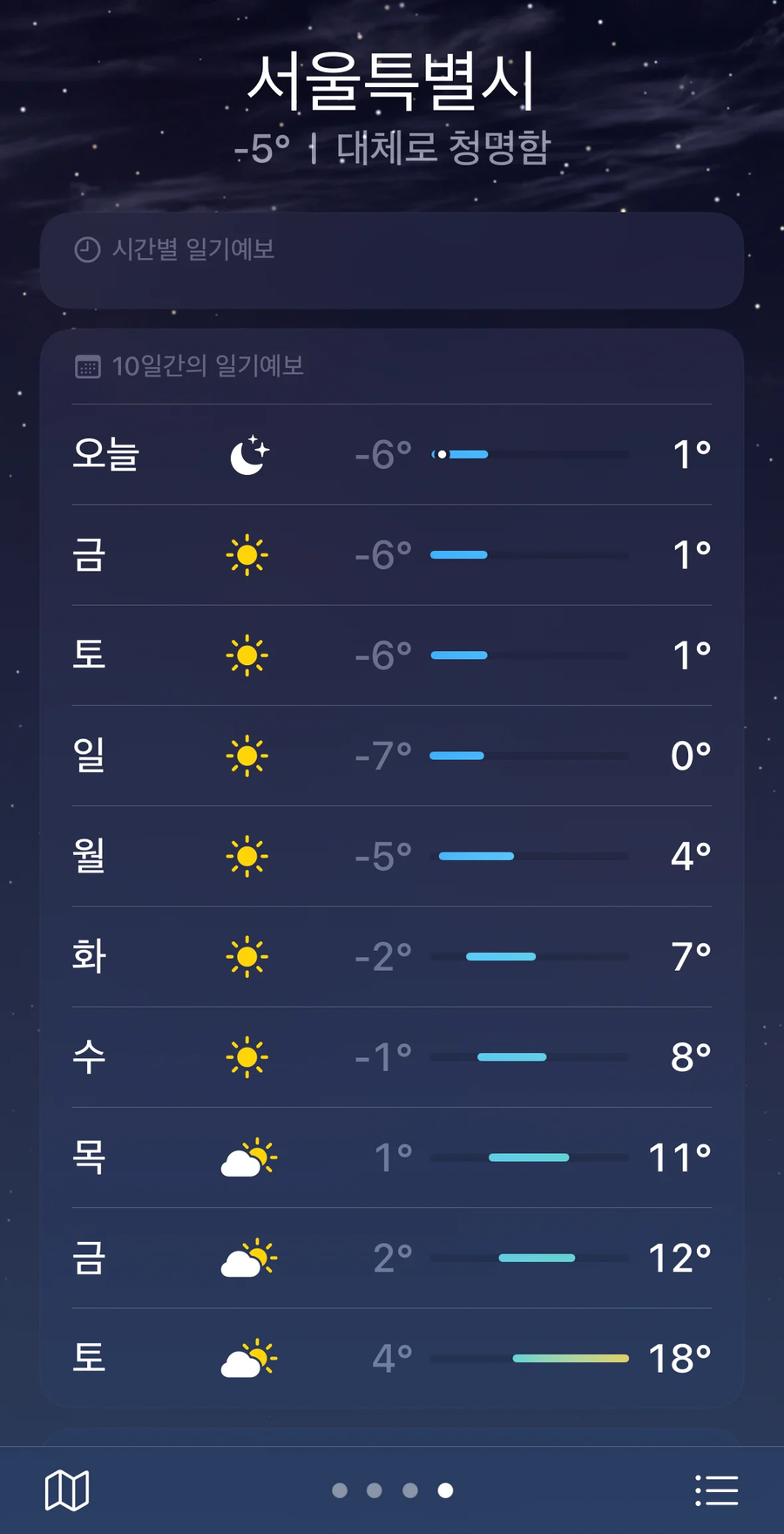Viewport: 784px width, 1534px height.
Task: Tap the city name 서울특별시
Action: tap(392, 80)
